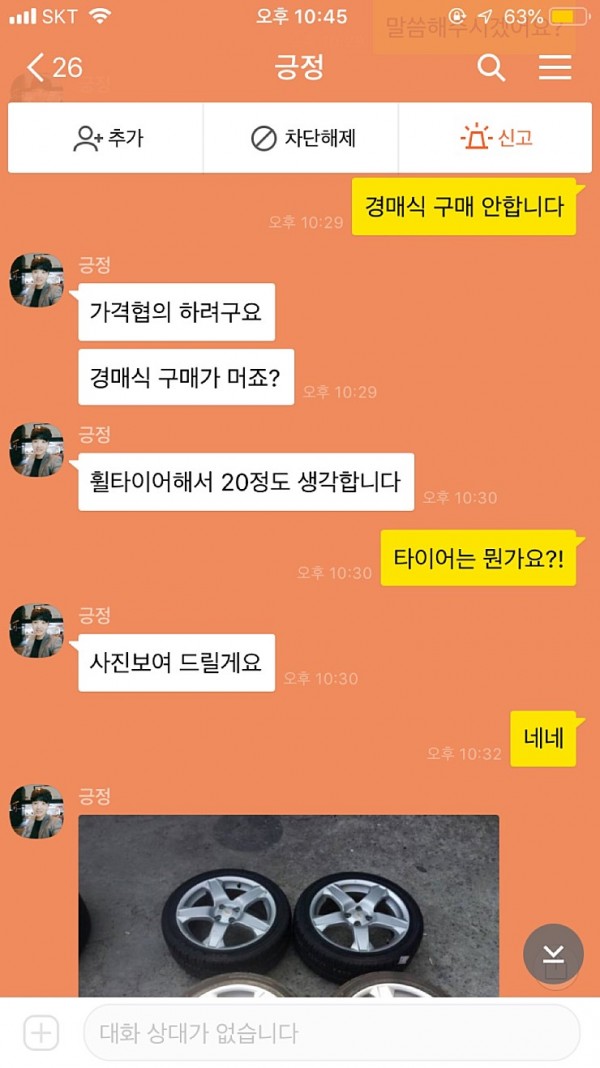Open the plus attachment menu
This screenshot has width=600, height=1068.
coord(41,1033)
